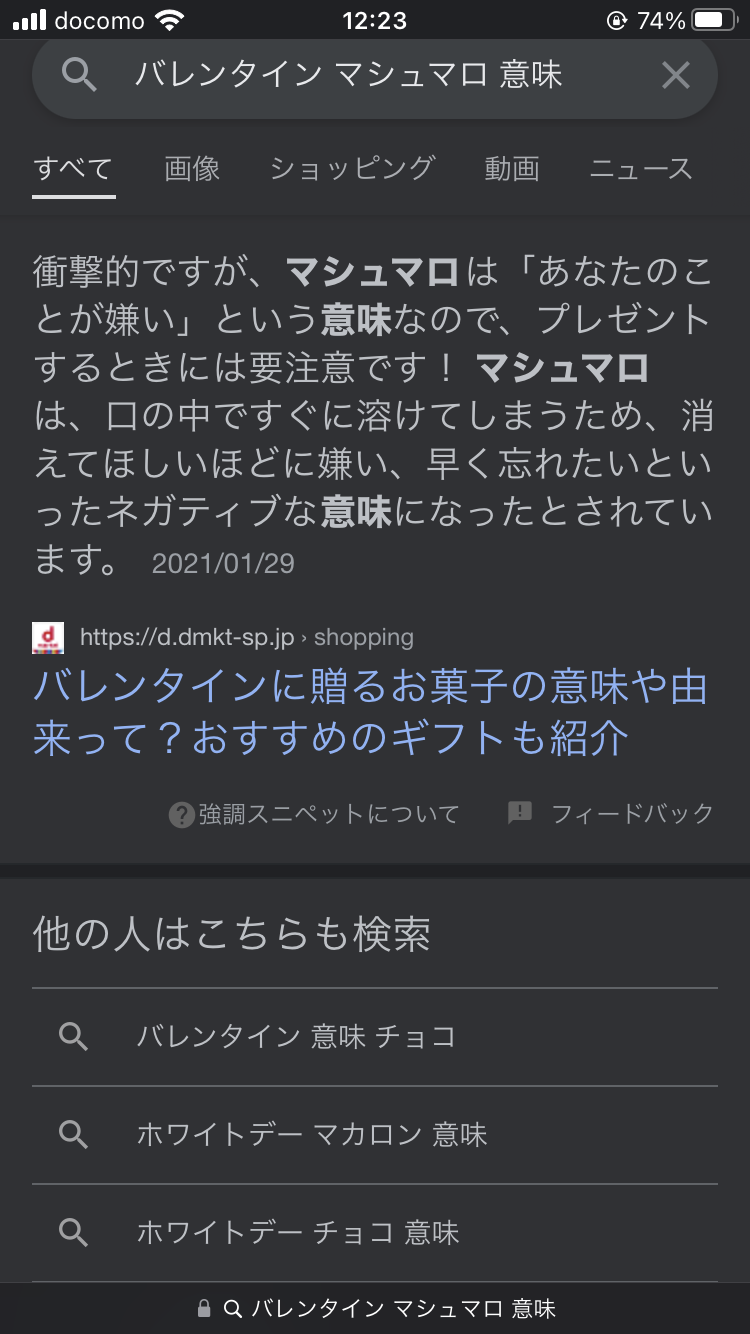Open the result バレンタインに贈るお菓子の意味や由来って？

coord(371,713)
